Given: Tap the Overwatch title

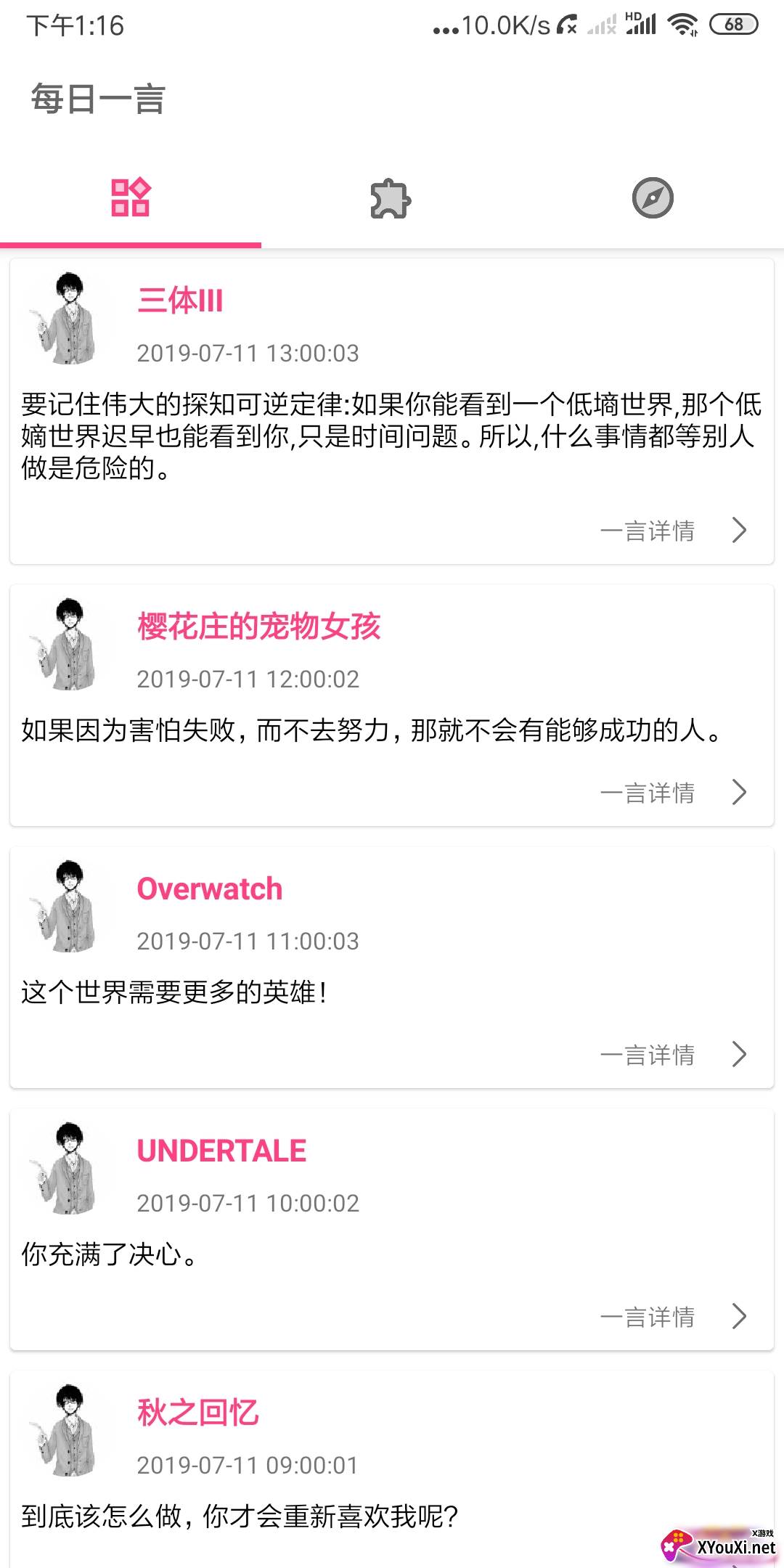Looking at the screenshot, I should pyautogui.click(x=210, y=889).
